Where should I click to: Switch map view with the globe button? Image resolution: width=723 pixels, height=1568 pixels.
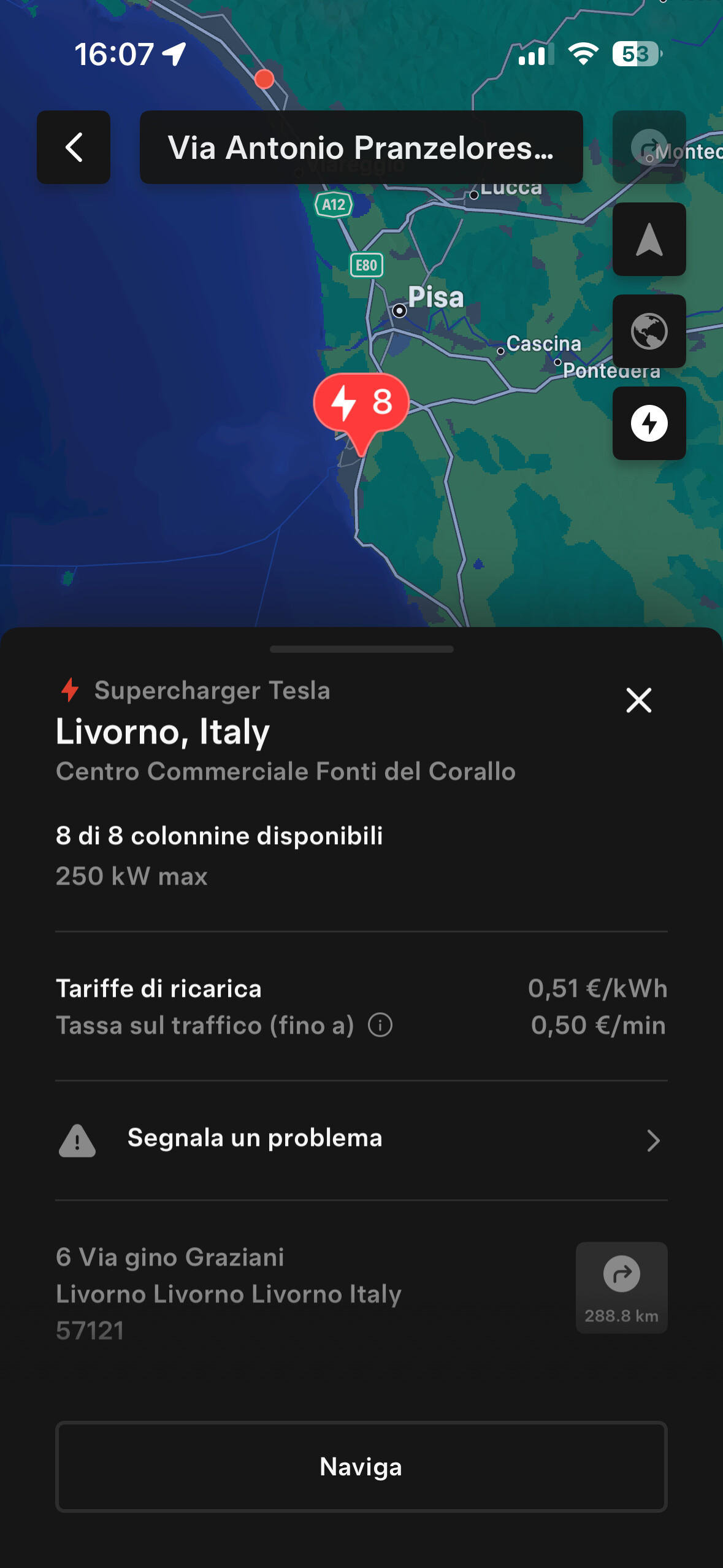[x=649, y=331]
